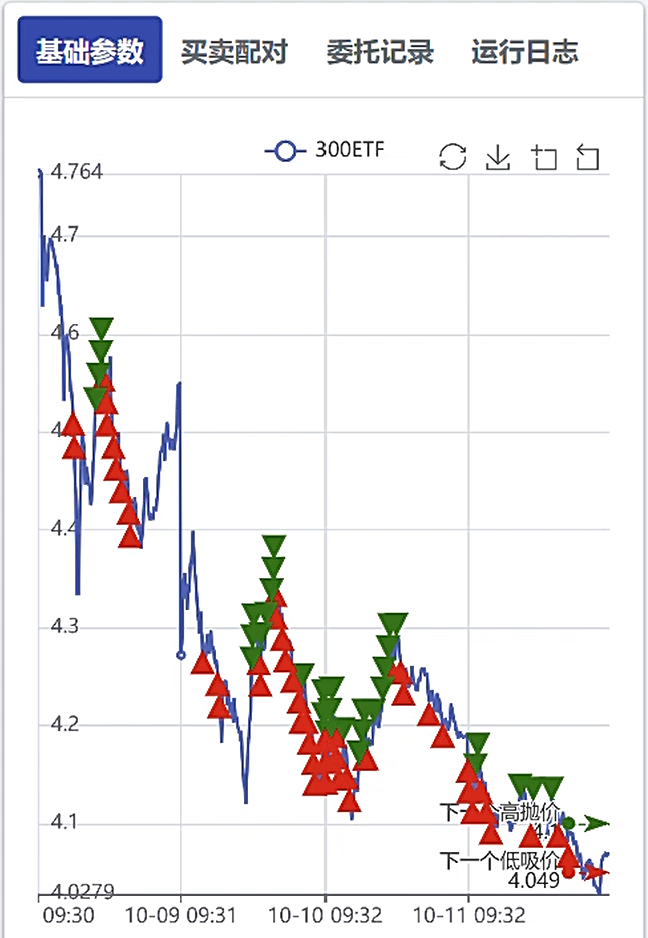
Task: Toggle the 300ETF legend series
Action: click(325, 151)
